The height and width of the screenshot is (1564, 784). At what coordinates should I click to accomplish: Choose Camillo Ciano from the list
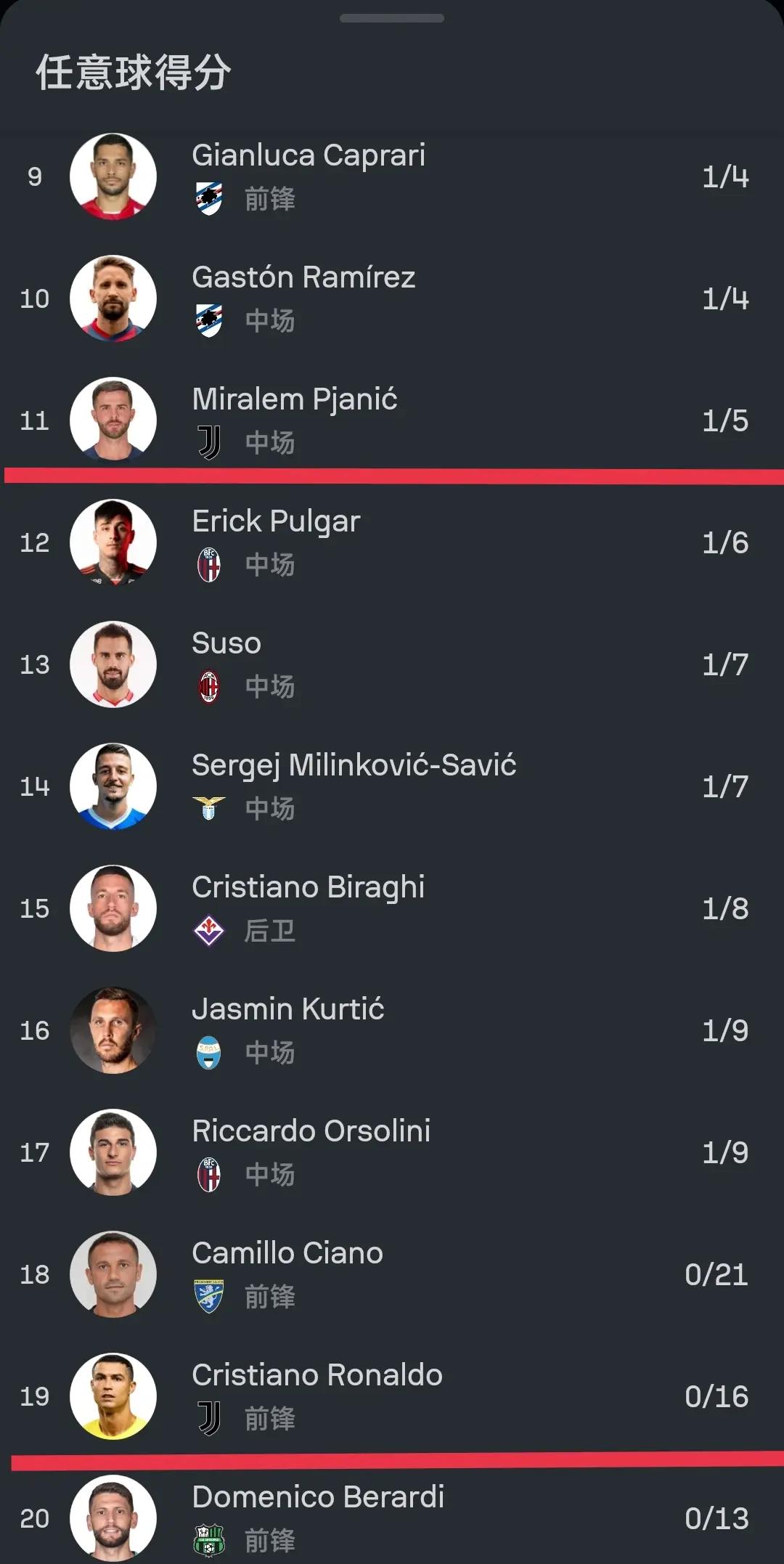pyautogui.click(x=392, y=1274)
